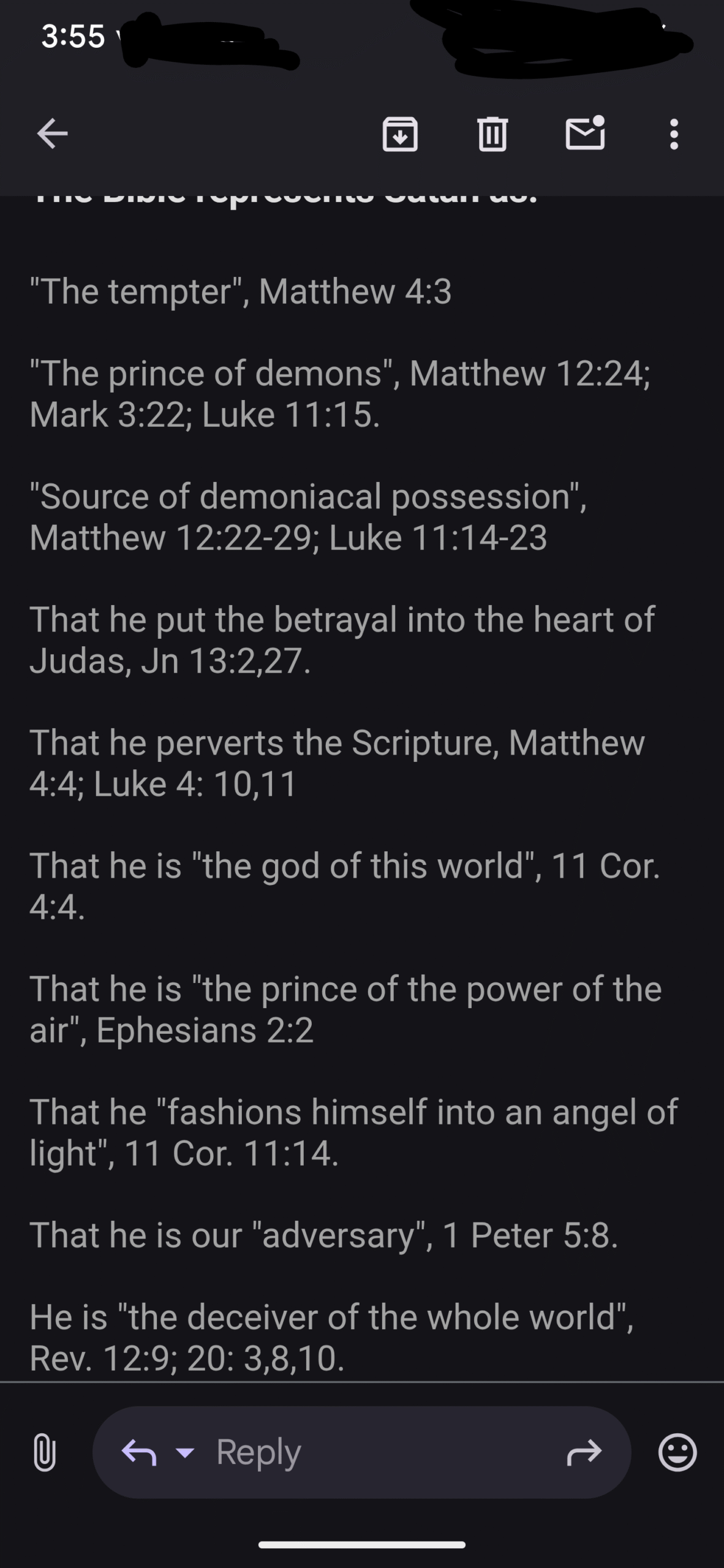Go back to the inbox
The height and width of the screenshot is (1568, 724).
pos(53,134)
